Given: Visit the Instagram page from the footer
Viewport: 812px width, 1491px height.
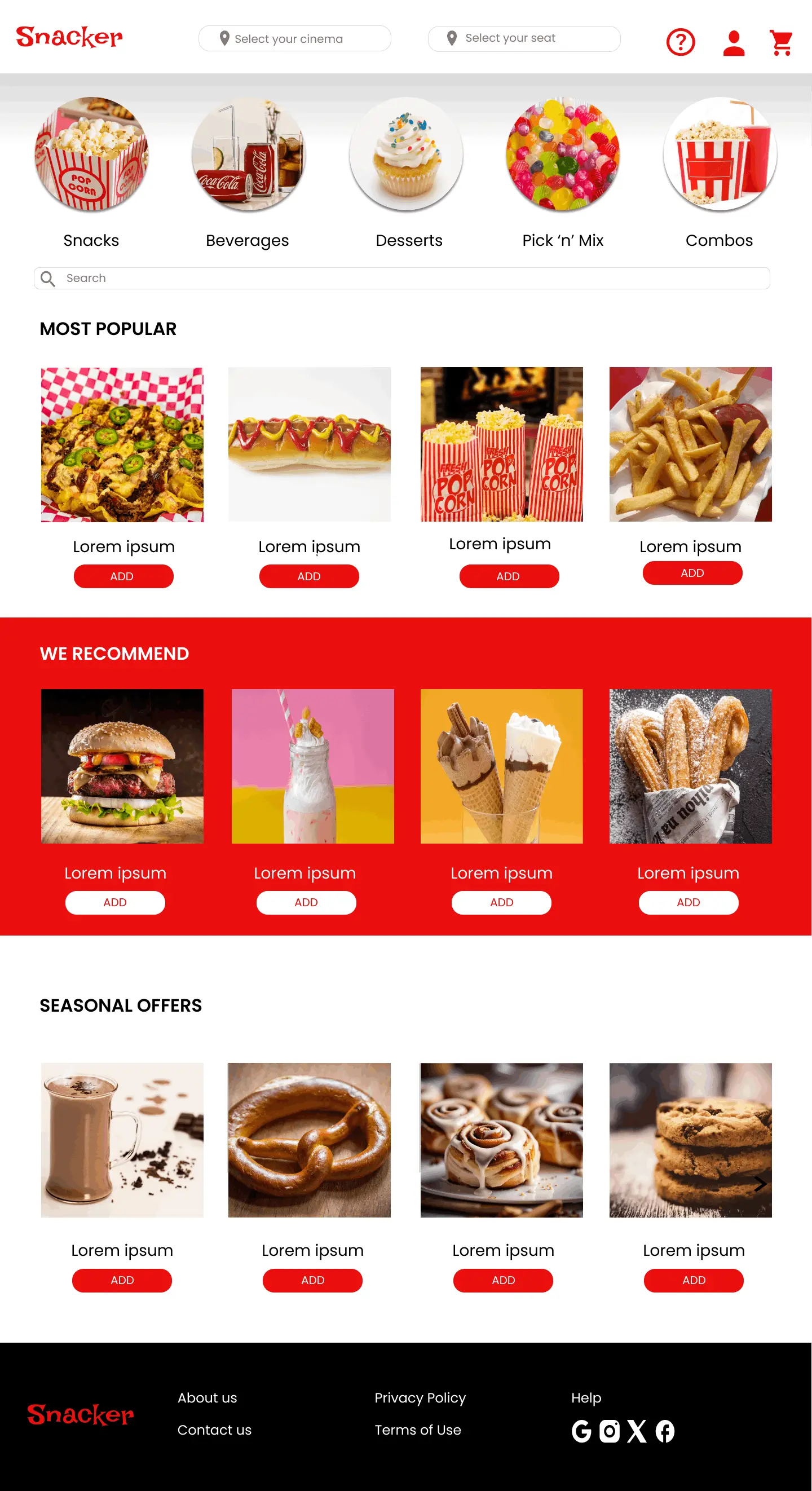Looking at the screenshot, I should [x=609, y=1431].
